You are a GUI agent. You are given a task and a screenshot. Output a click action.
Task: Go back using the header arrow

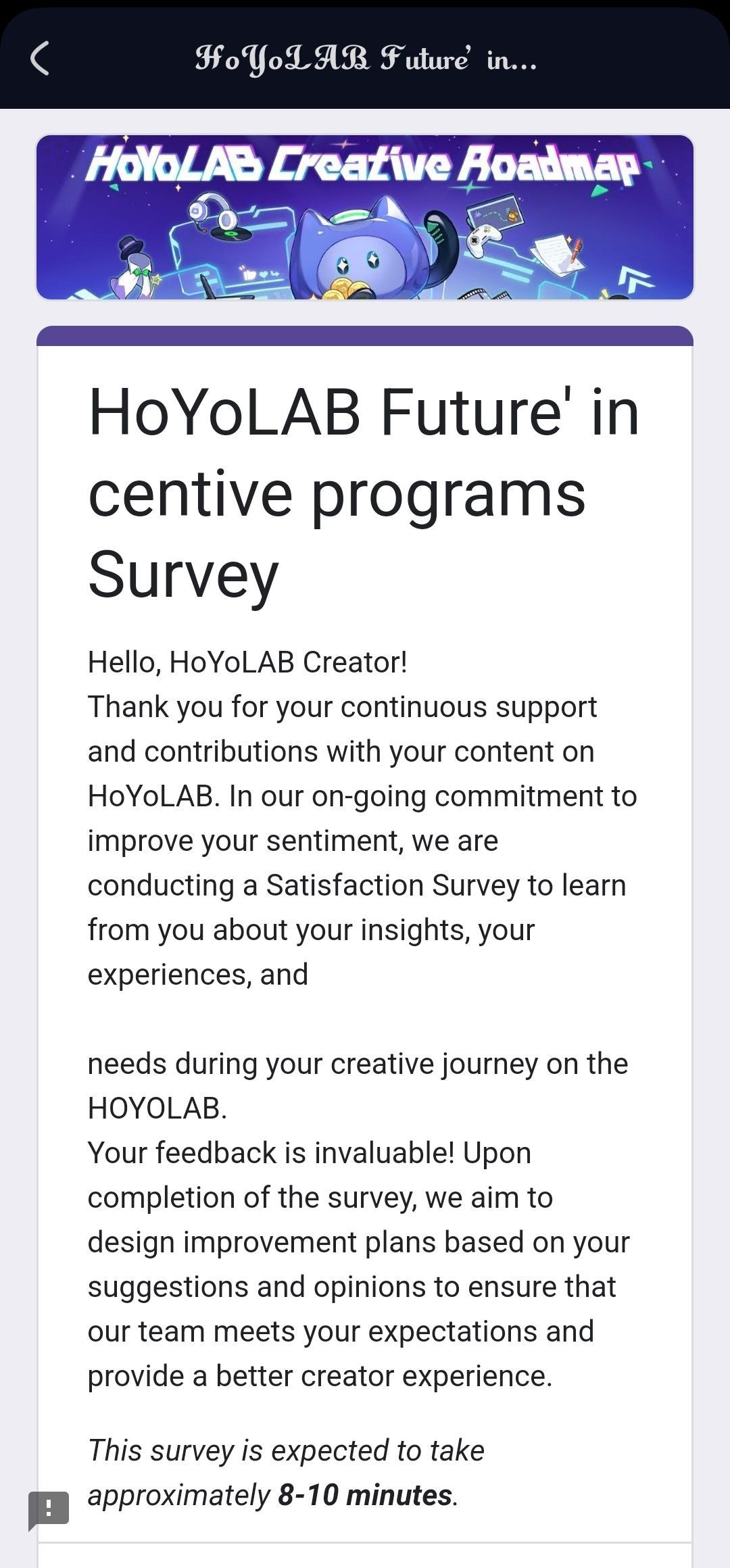pyautogui.click(x=41, y=58)
